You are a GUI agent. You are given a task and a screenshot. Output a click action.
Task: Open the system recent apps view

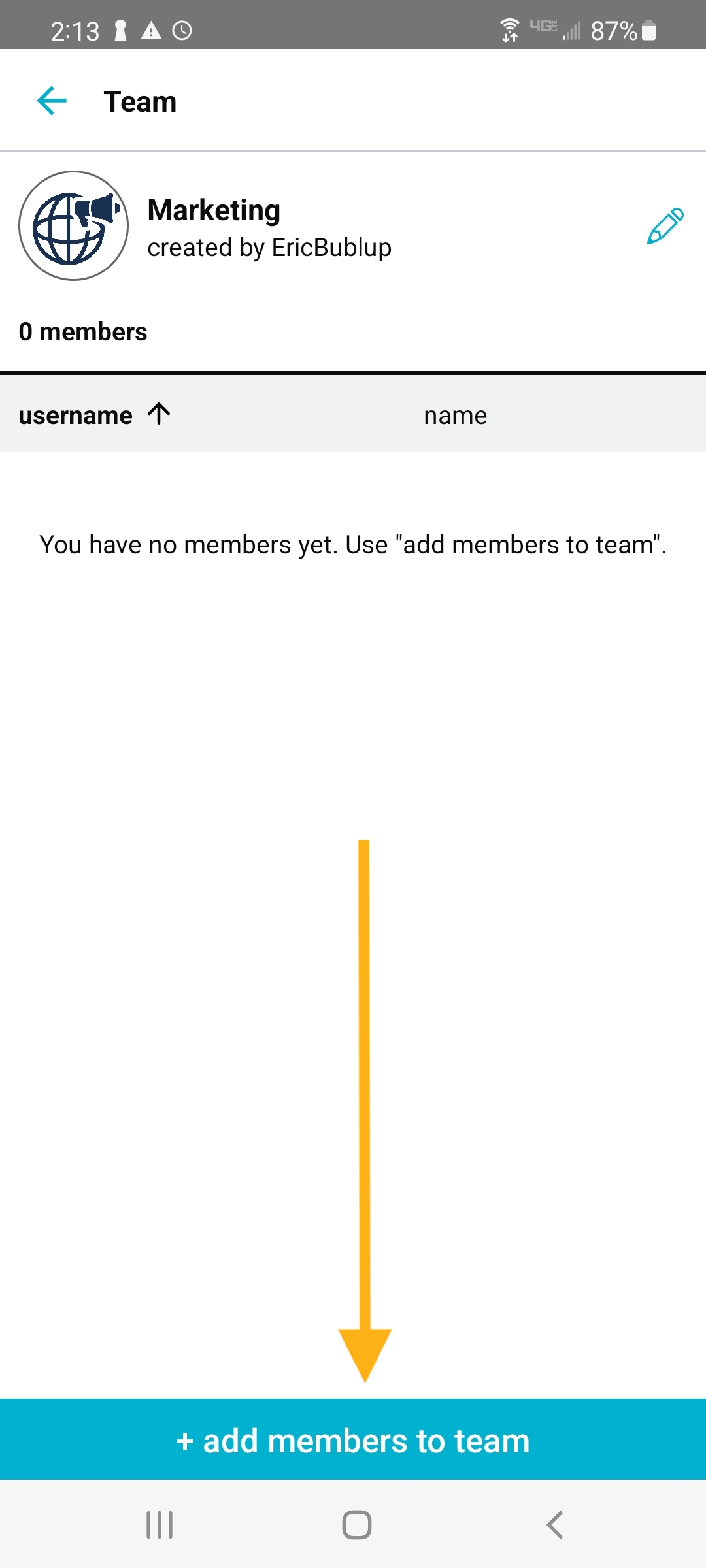(x=159, y=1525)
